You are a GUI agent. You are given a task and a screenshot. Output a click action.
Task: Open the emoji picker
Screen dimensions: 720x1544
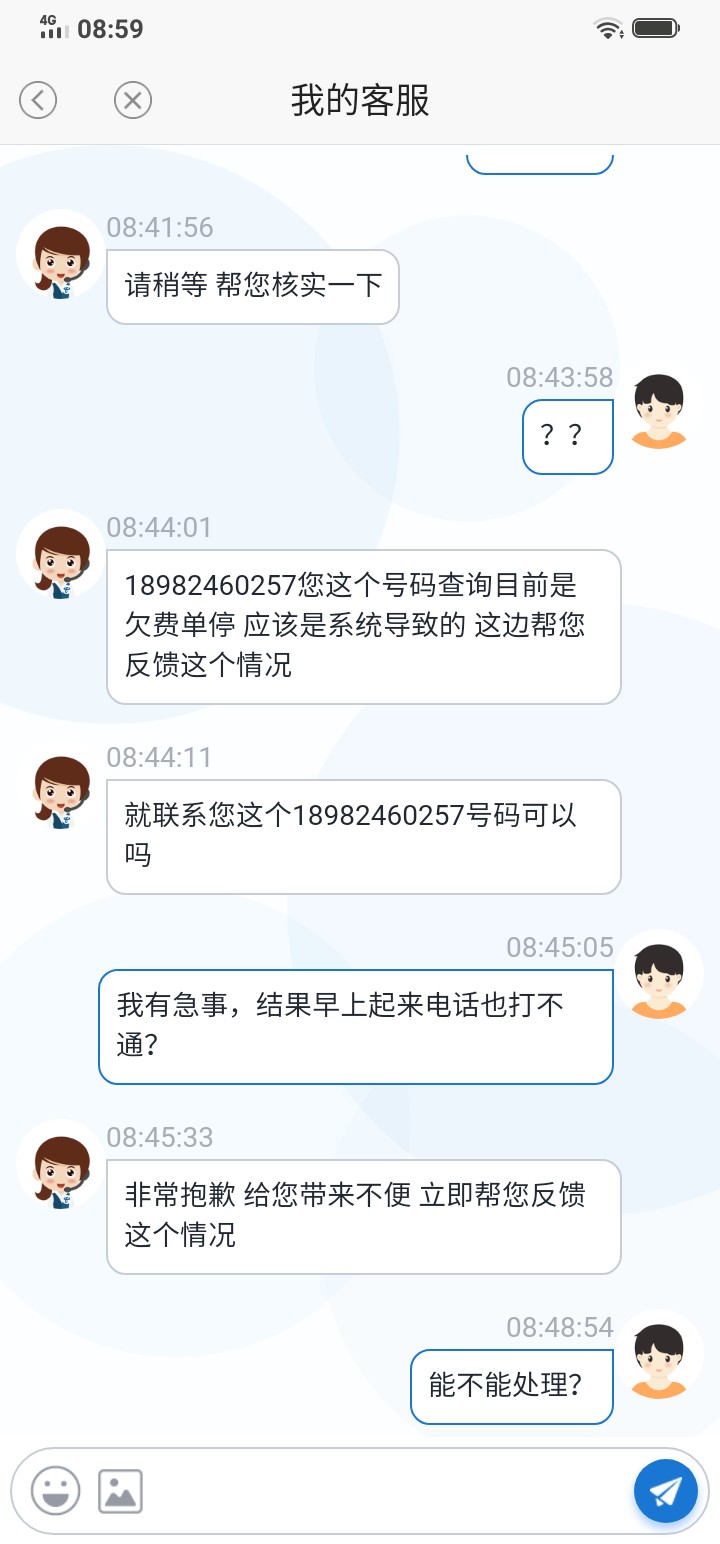(55, 1491)
